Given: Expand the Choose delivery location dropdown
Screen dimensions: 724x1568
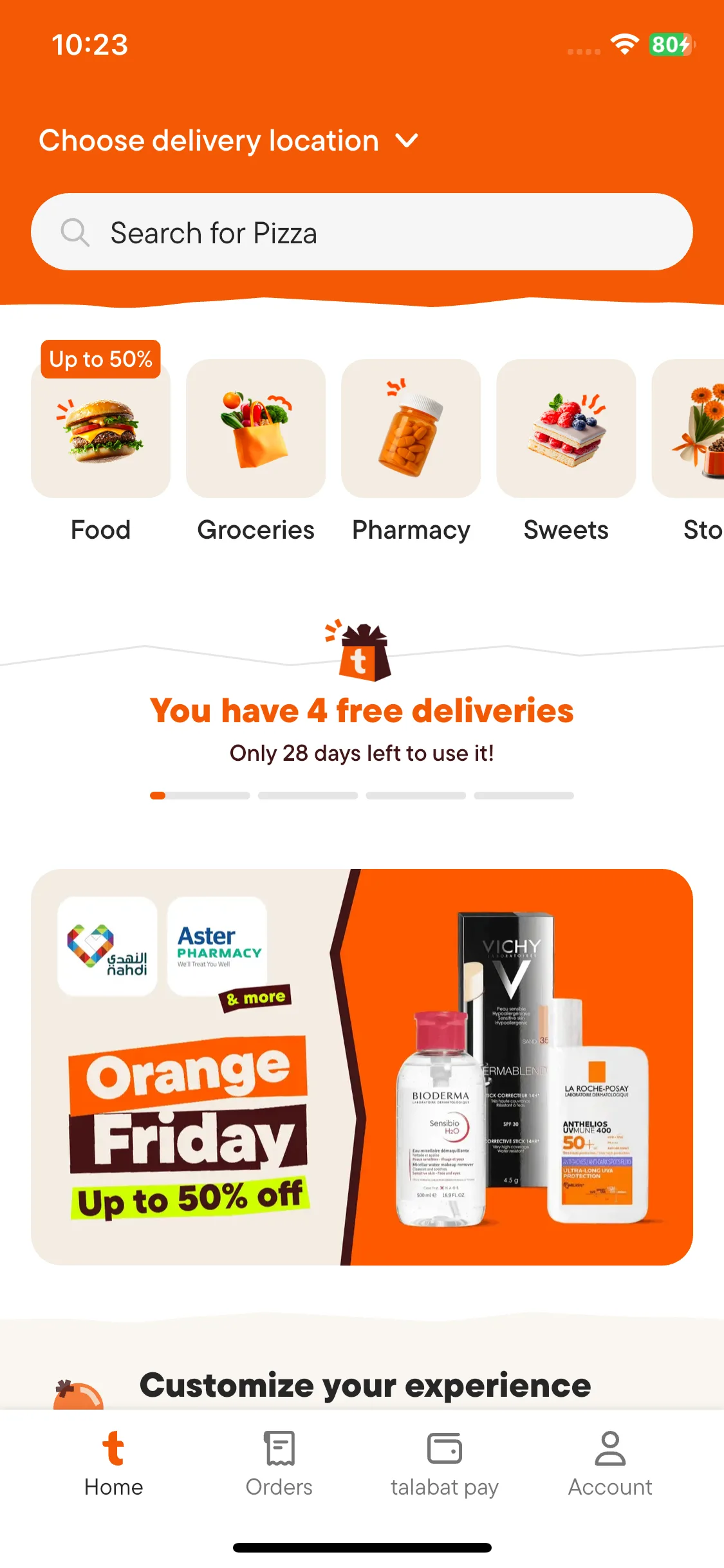Looking at the screenshot, I should point(228,140).
